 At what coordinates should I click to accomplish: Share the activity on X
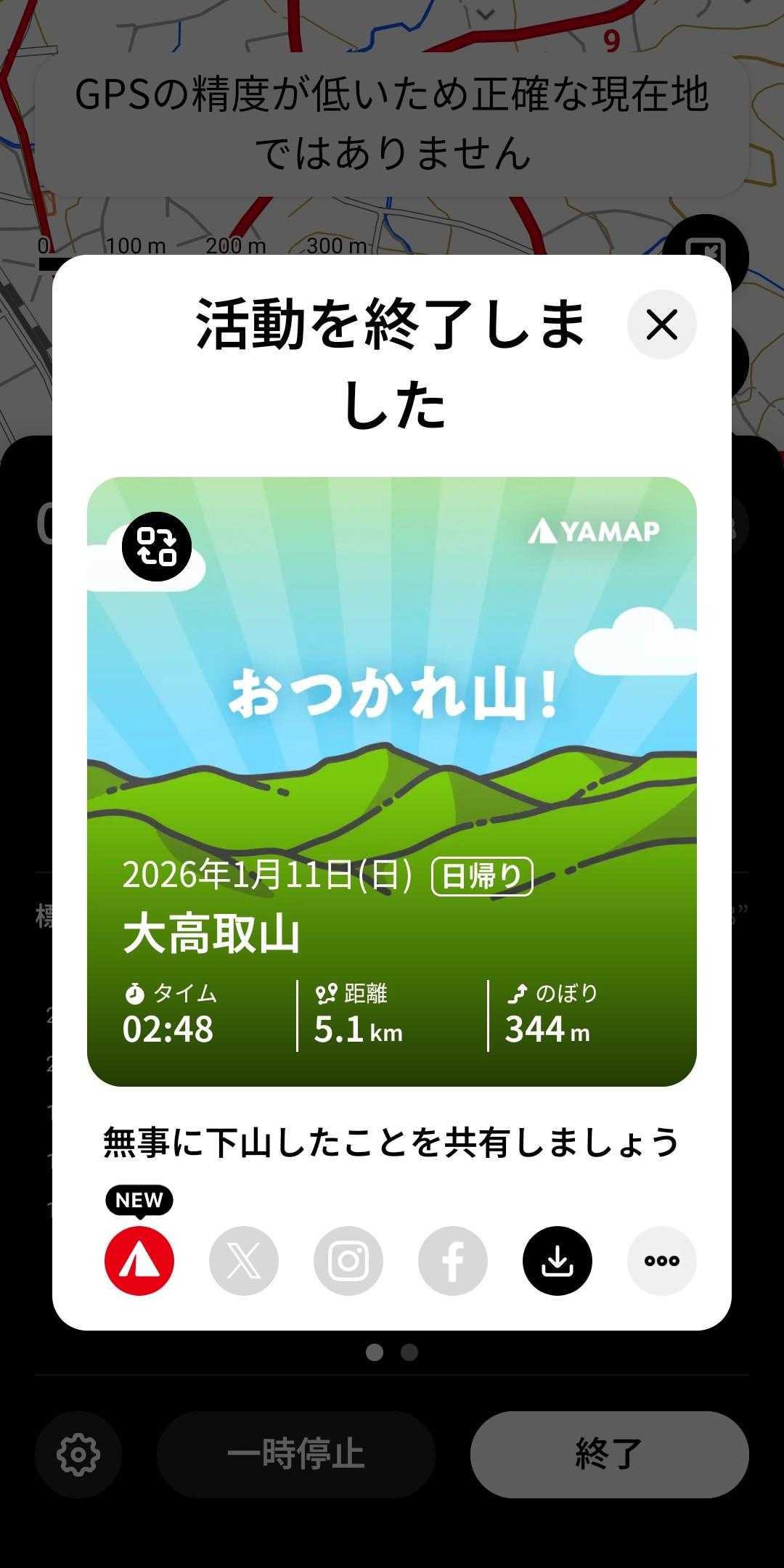(244, 1261)
